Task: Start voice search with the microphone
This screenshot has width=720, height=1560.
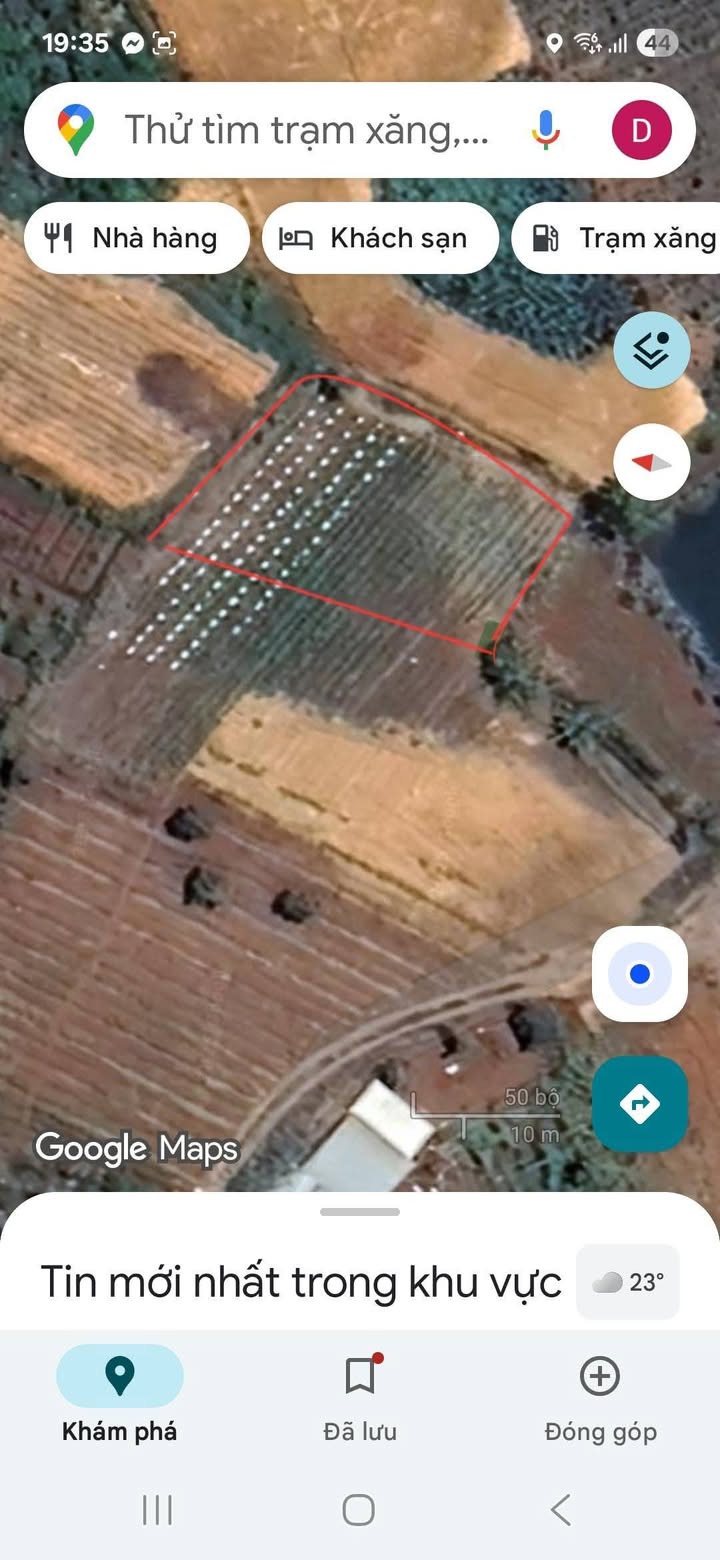Action: [x=545, y=130]
